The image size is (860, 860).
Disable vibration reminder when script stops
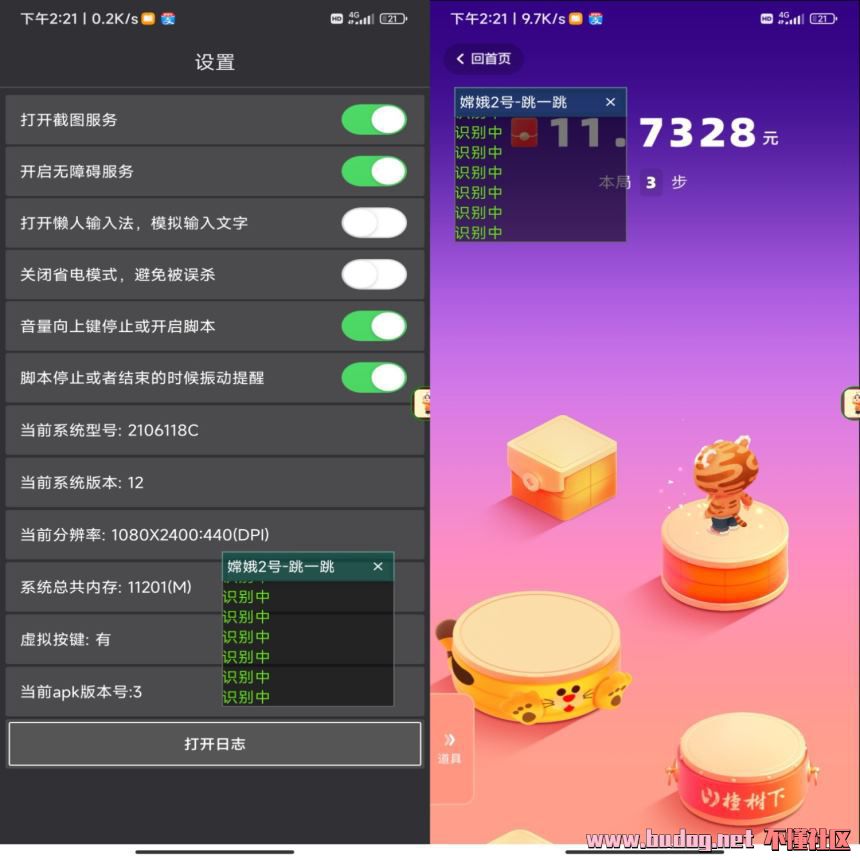pyautogui.click(x=374, y=378)
